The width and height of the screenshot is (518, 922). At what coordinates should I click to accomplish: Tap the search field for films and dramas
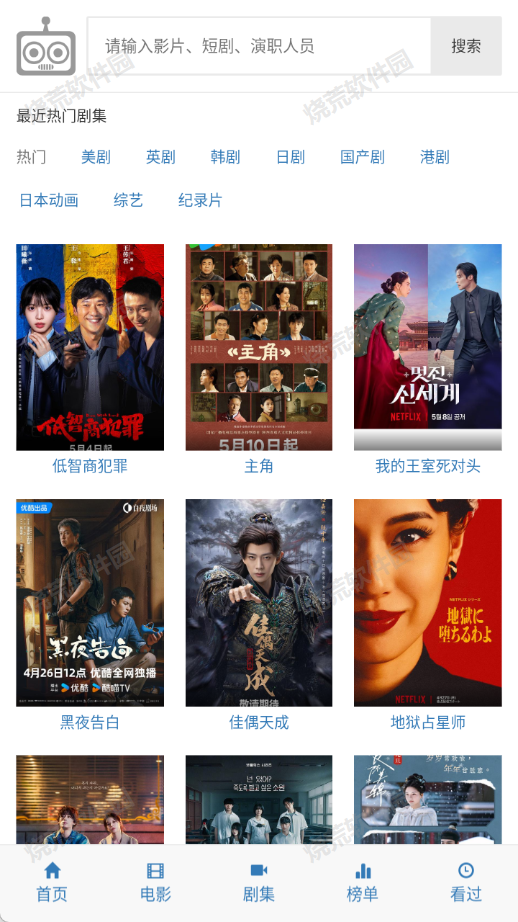(259, 46)
